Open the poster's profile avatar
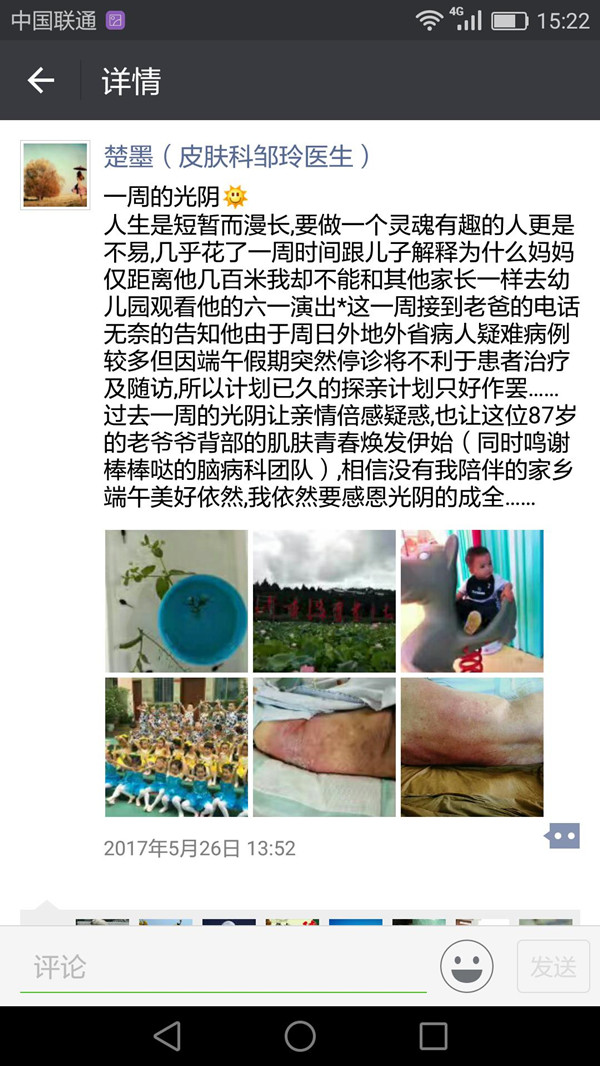The width and height of the screenshot is (600, 1066). (x=55, y=175)
